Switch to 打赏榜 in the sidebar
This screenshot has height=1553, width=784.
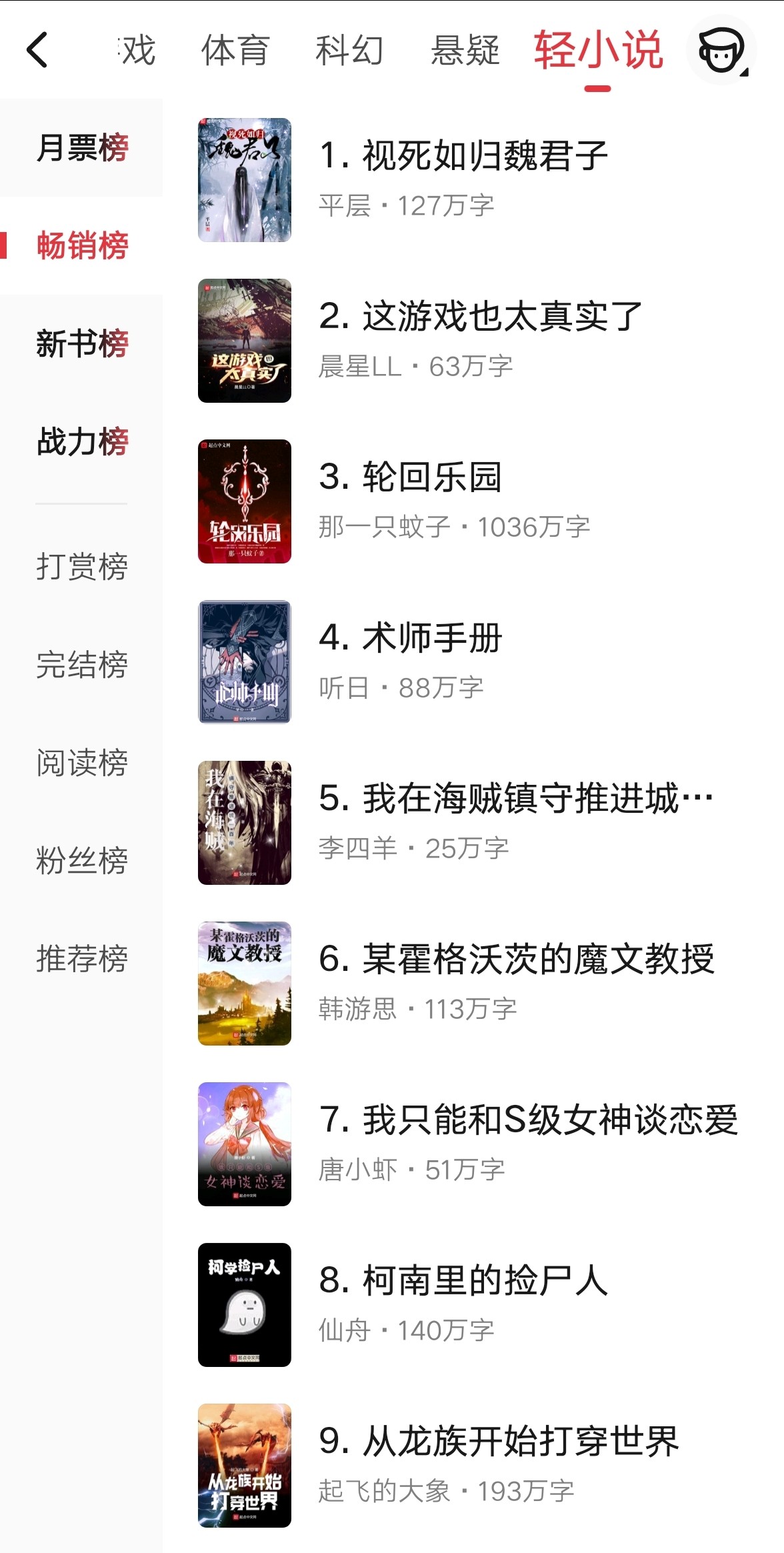(x=82, y=567)
